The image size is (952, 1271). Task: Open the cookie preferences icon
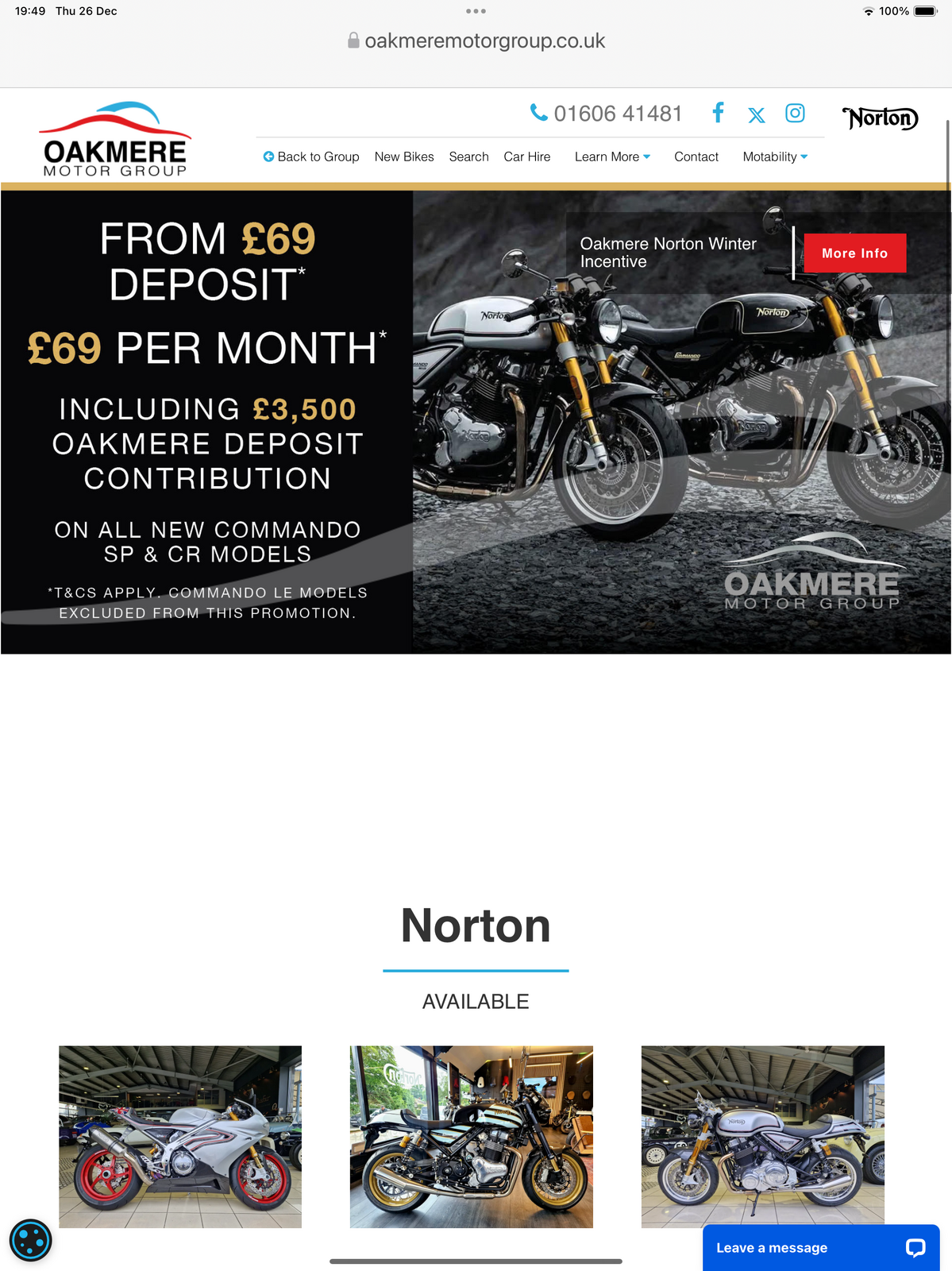pos(30,1240)
